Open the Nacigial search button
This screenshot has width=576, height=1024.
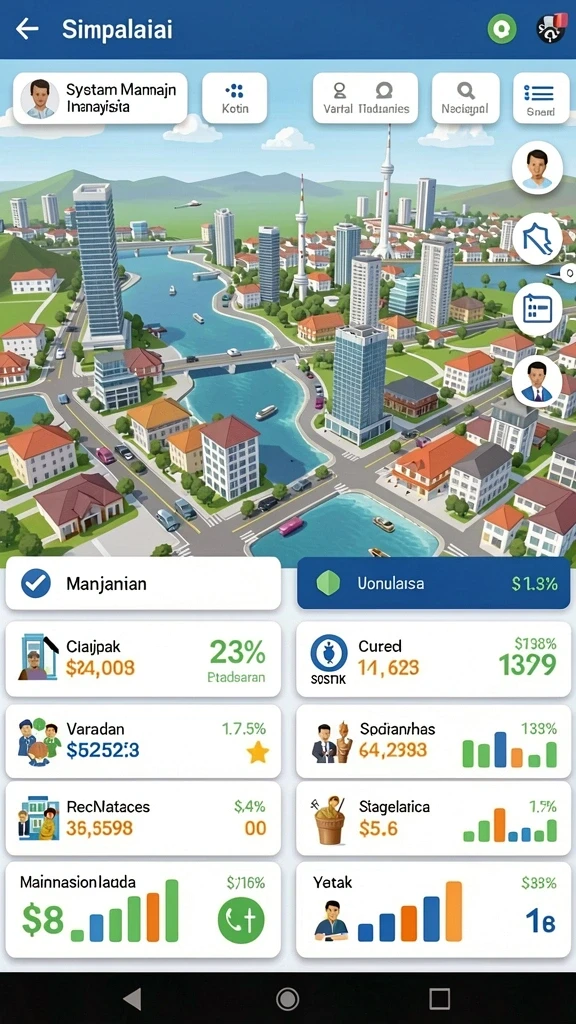click(x=465, y=98)
